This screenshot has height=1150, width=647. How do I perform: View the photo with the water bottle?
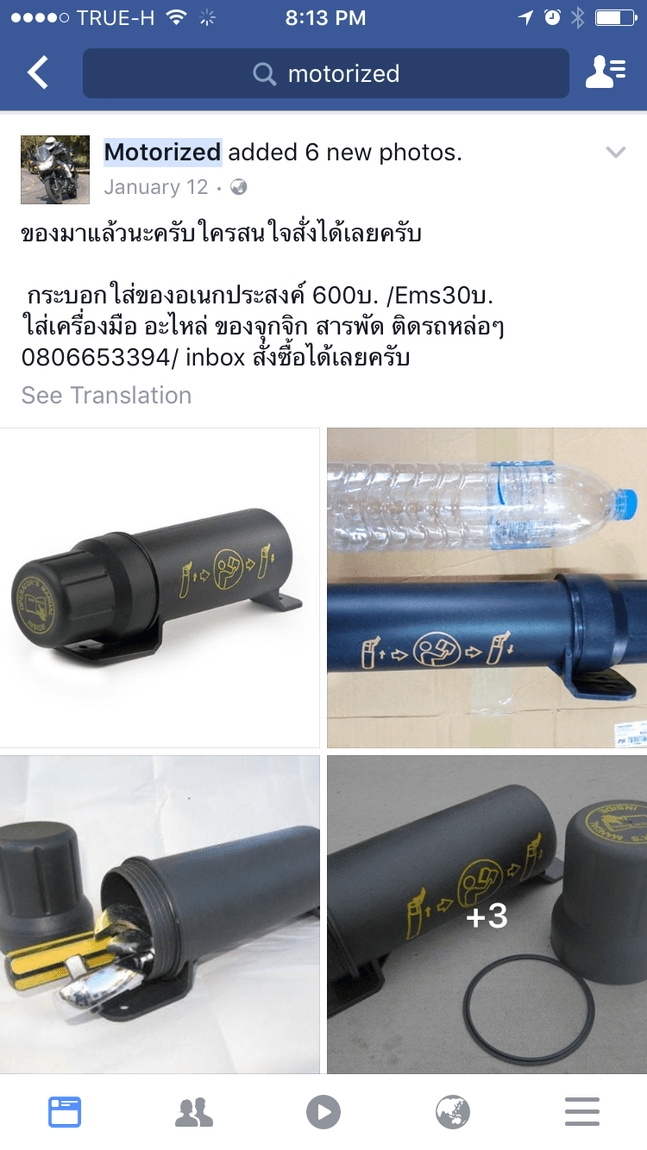[487, 588]
